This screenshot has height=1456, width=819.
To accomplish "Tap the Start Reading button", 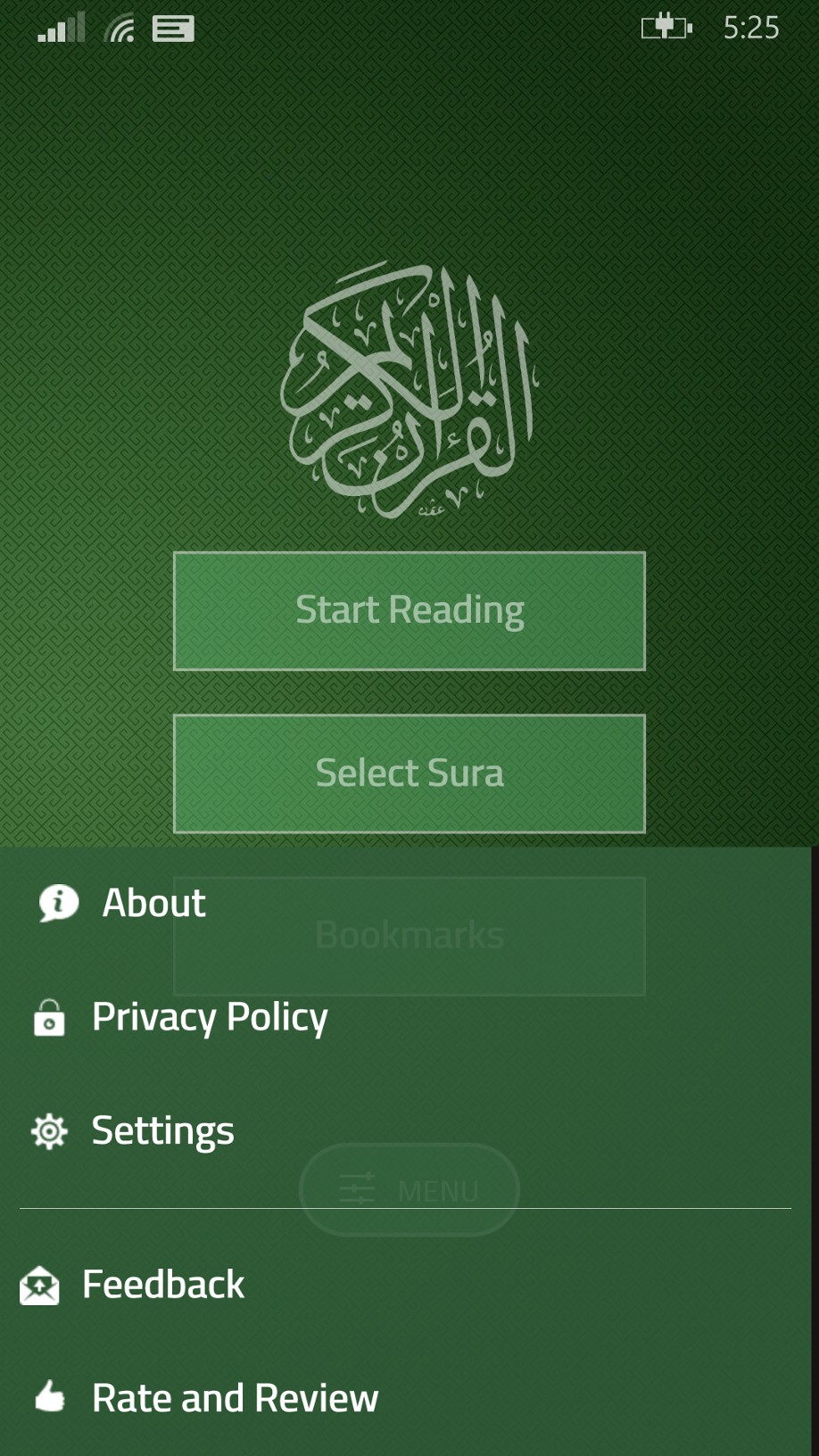I will tap(409, 611).
